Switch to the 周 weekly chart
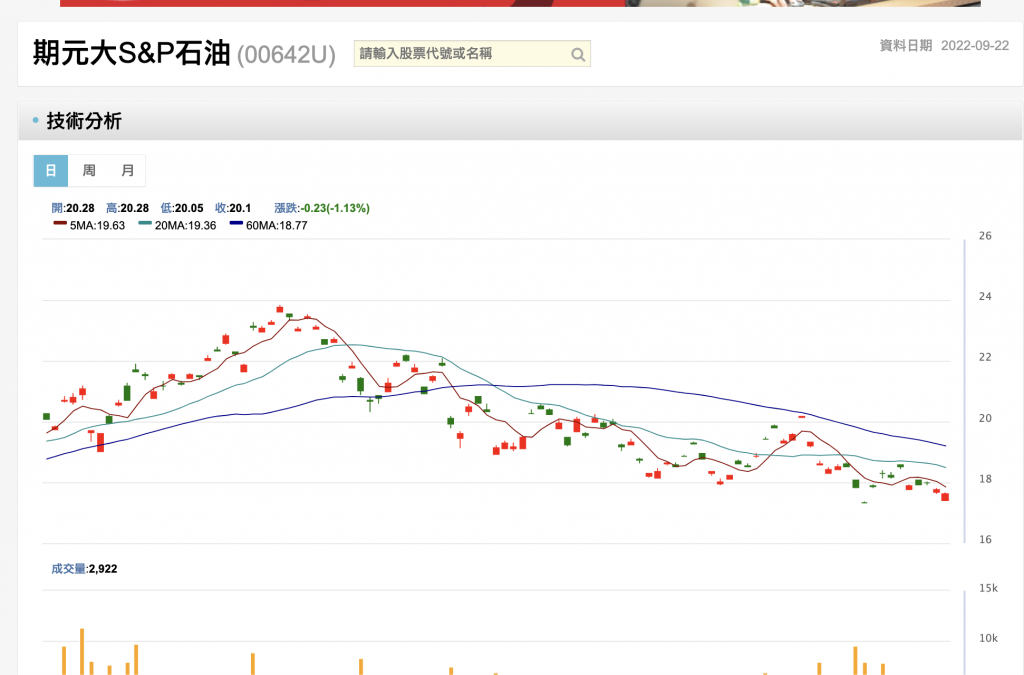This screenshot has width=1024, height=675. (89, 171)
